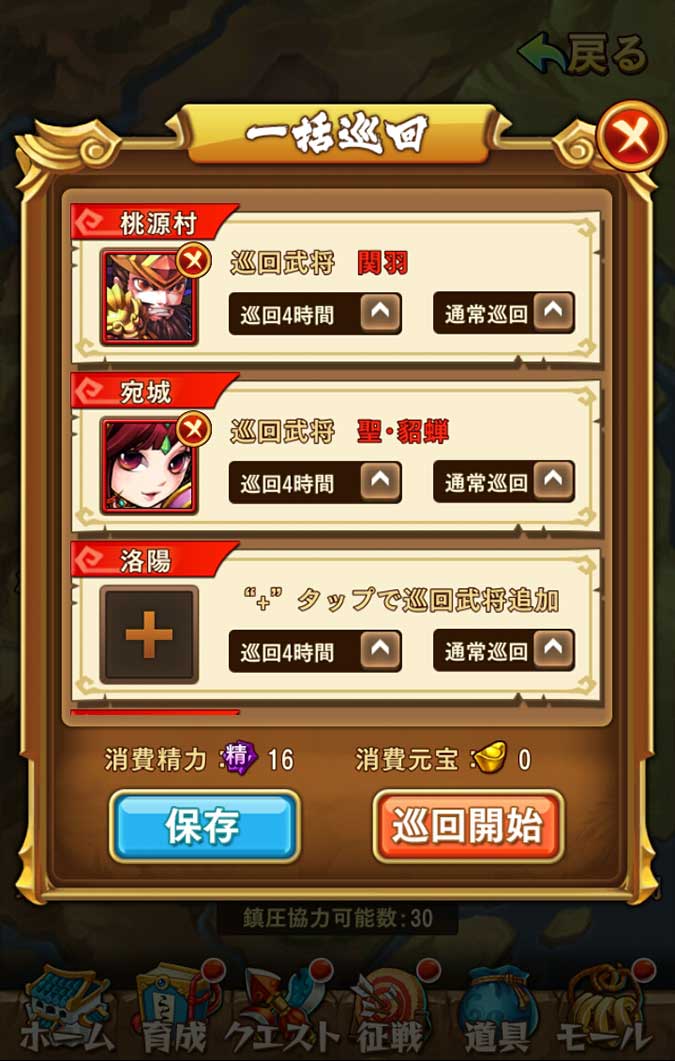Change patrol type for 宛城
Viewport: 675px width, 1061px height.
point(503,482)
